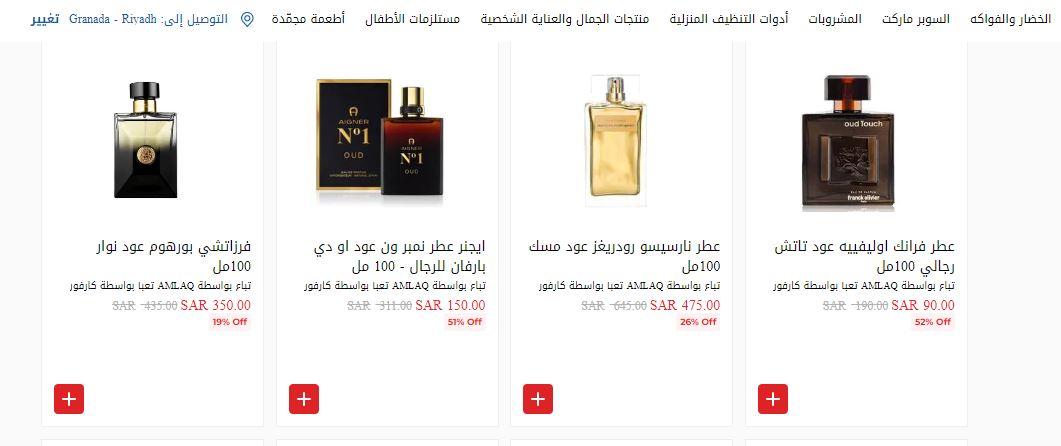The image size is (1061, 446).
Task: Tap تغيير to change delivery location
Action: pos(45,19)
